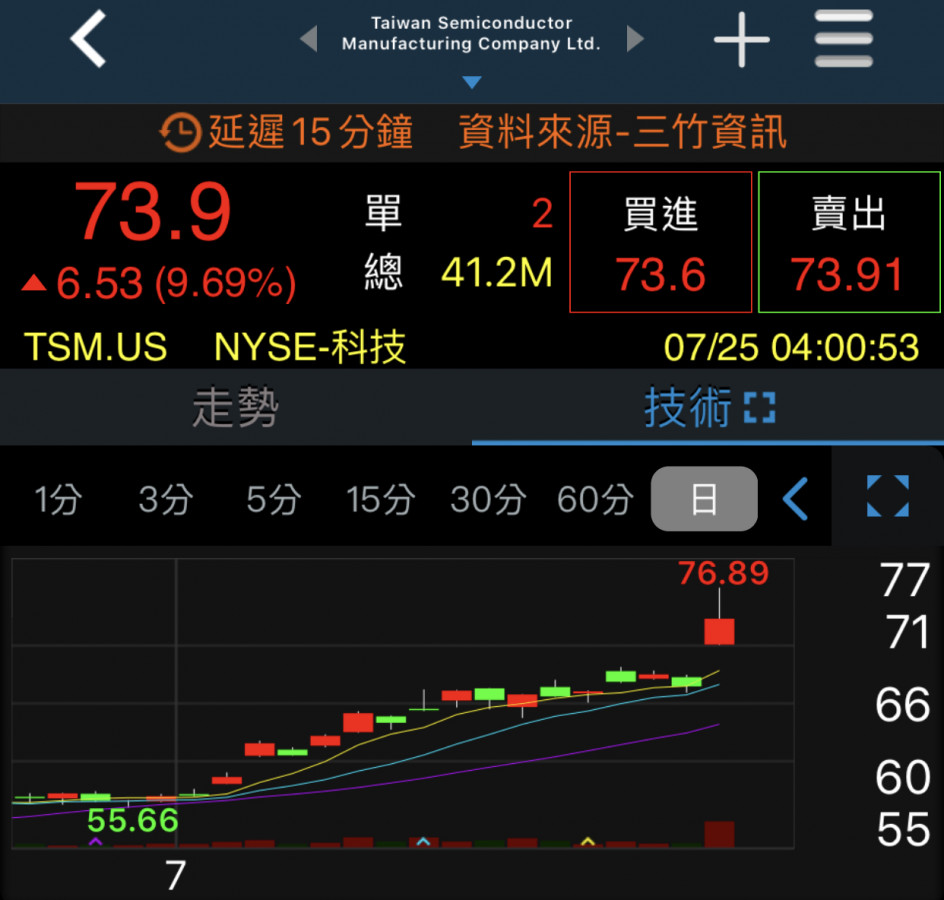Screen dimensions: 944x900
Task: Go back using the top-left arrow
Action: tap(88, 40)
